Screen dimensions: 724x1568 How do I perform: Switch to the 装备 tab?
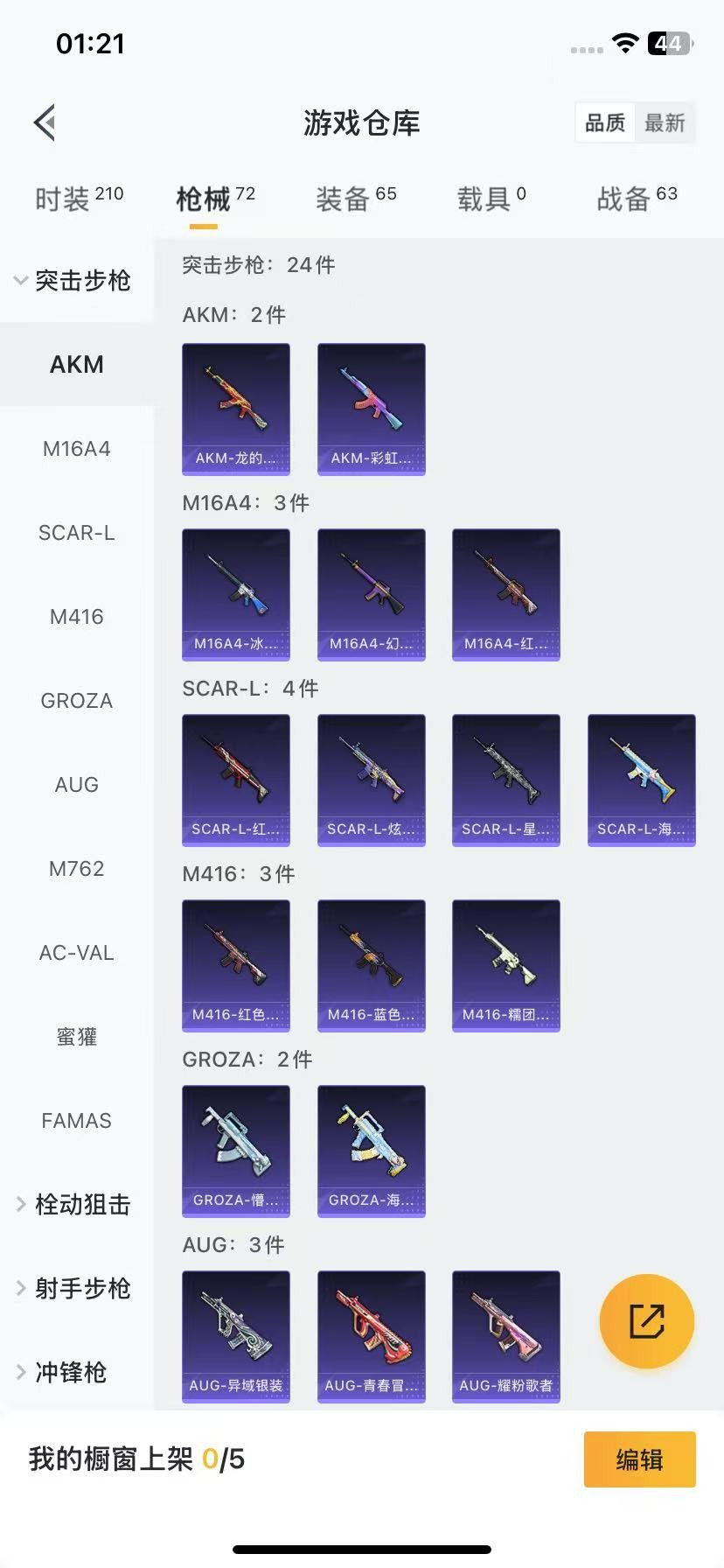(x=356, y=199)
